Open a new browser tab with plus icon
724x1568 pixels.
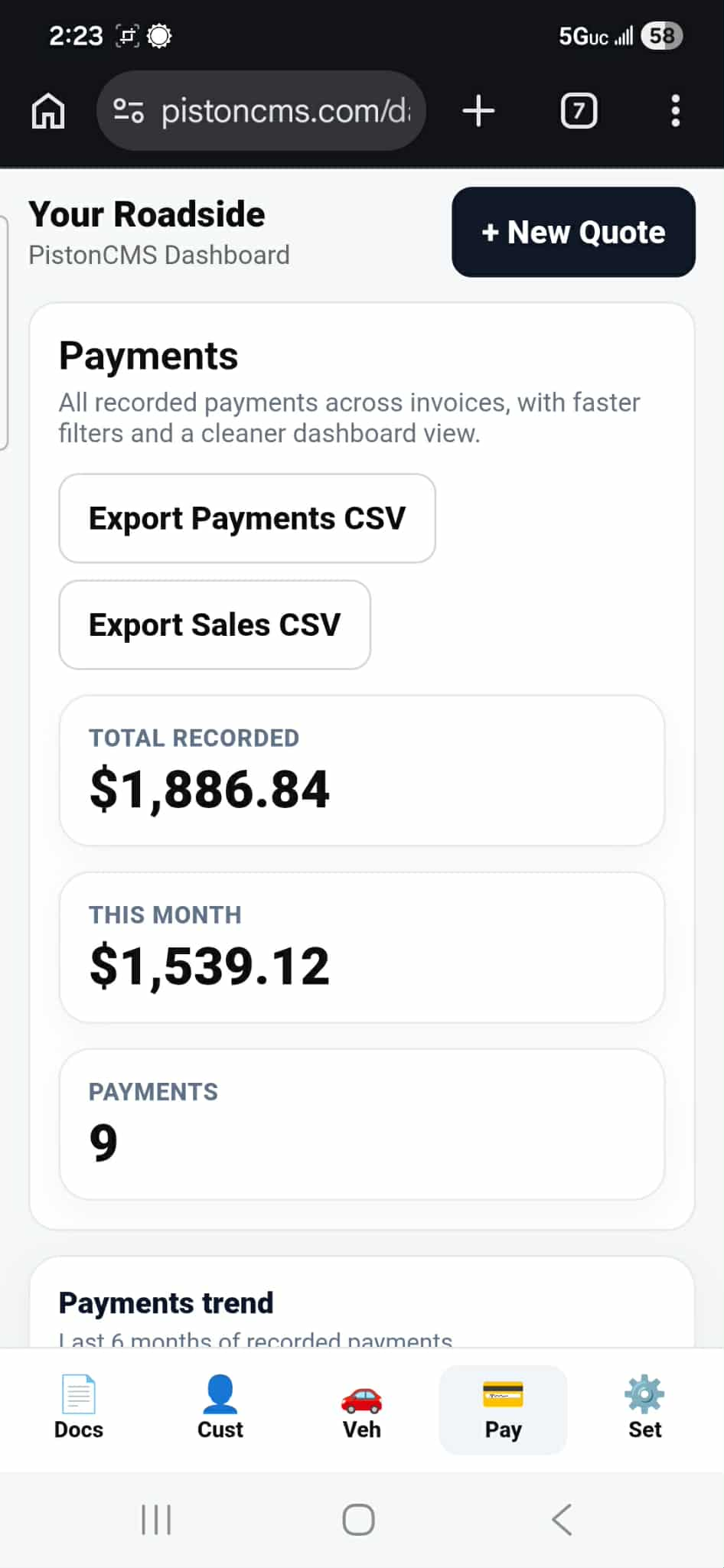pyautogui.click(x=478, y=110)
